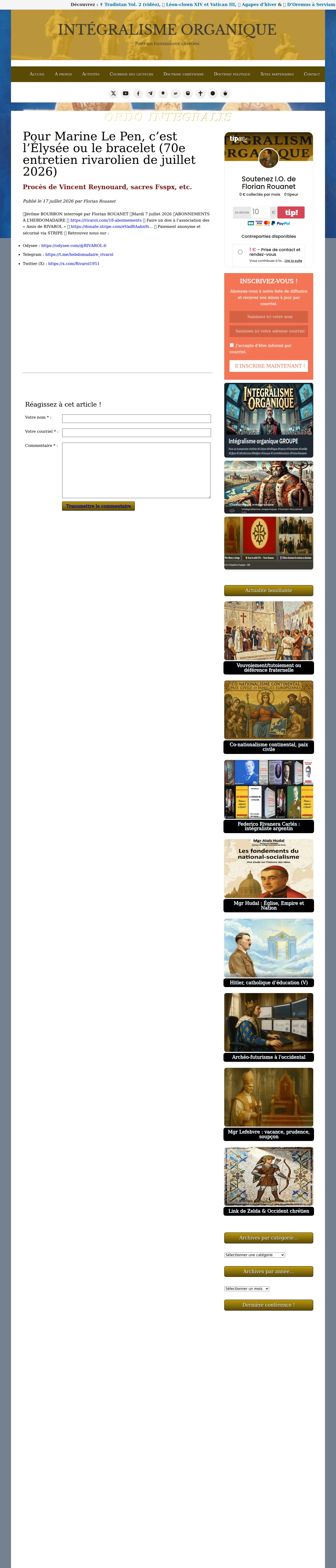Open the Vouvoiement/tutoiement article tile
336x1568 pixels.
point(269,637)
